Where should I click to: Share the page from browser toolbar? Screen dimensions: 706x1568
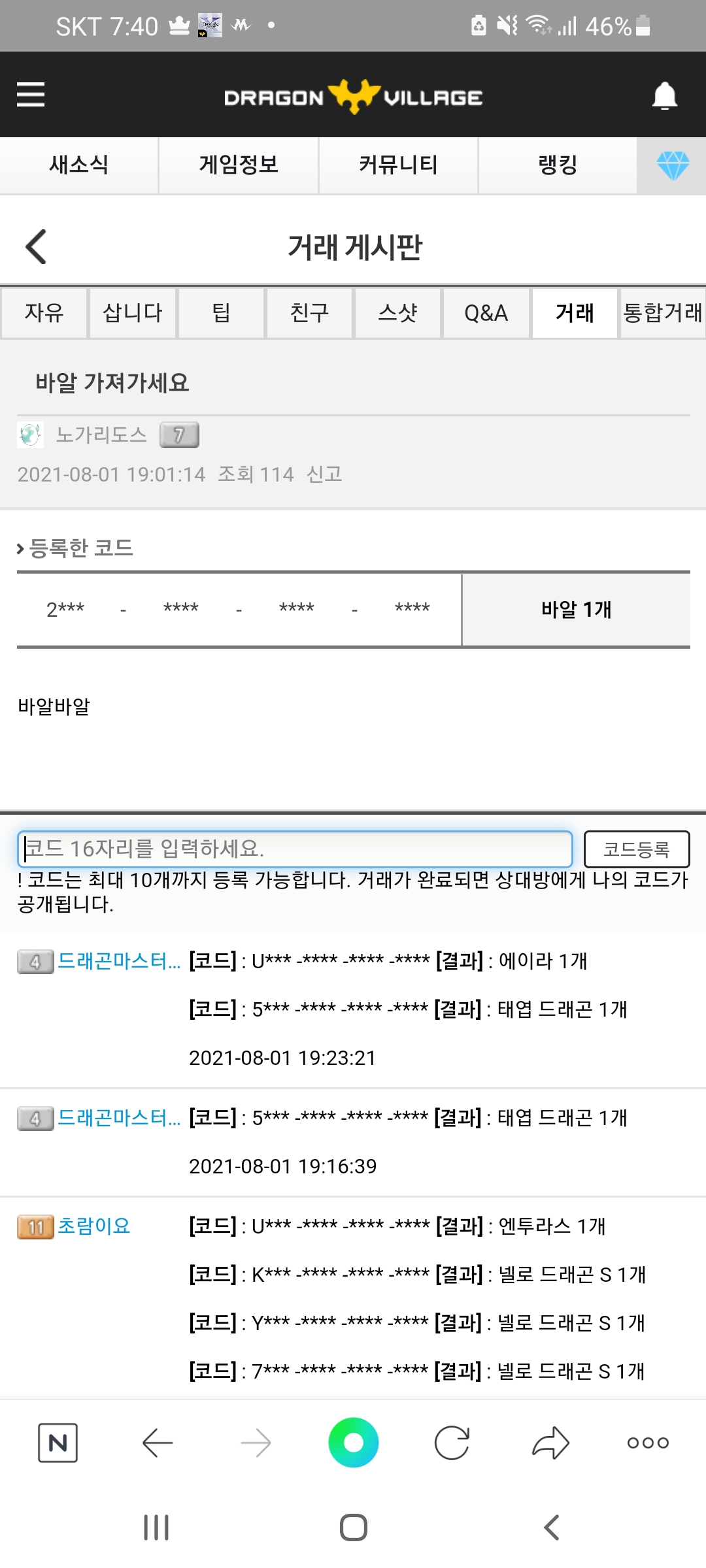550,1443
